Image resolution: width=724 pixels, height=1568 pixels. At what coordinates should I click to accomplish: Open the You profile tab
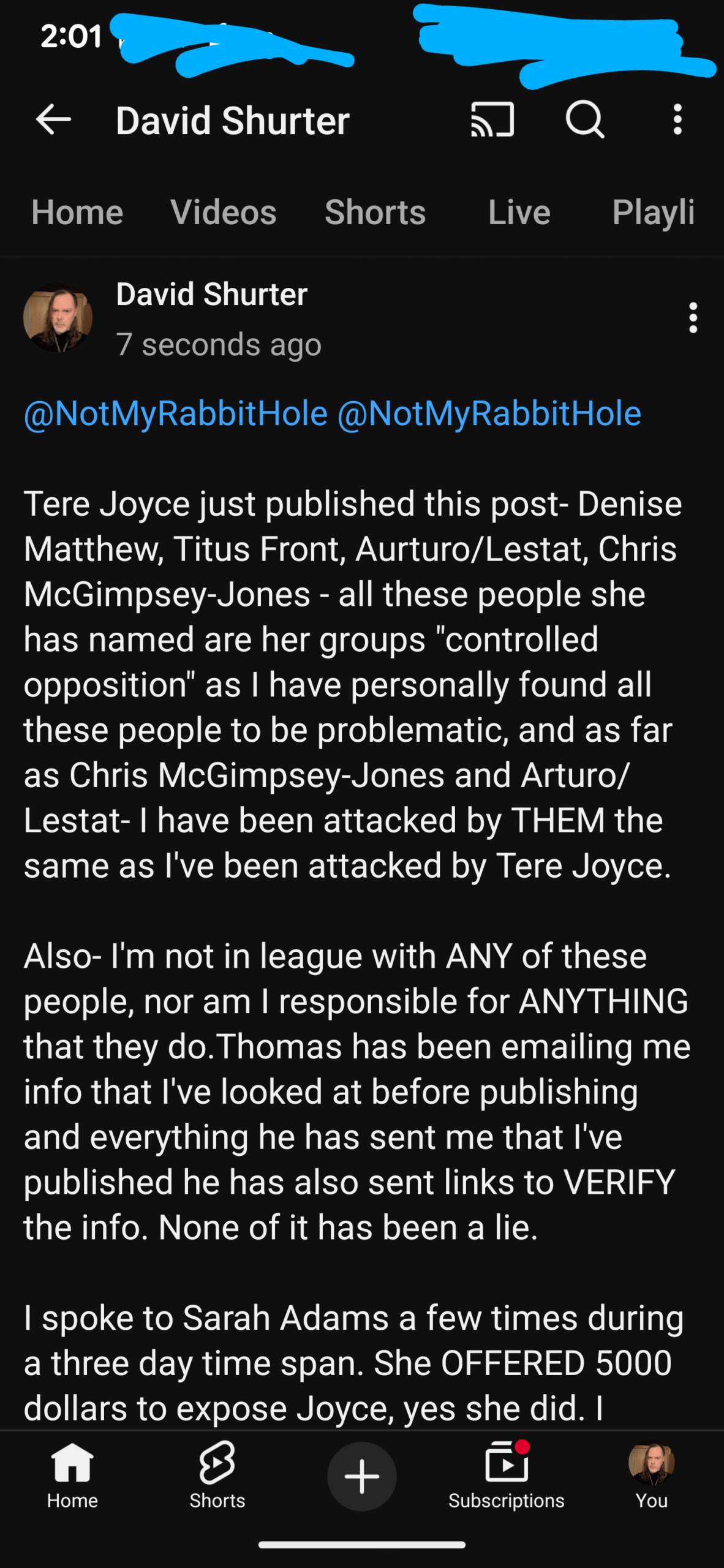click(651, 1476)
